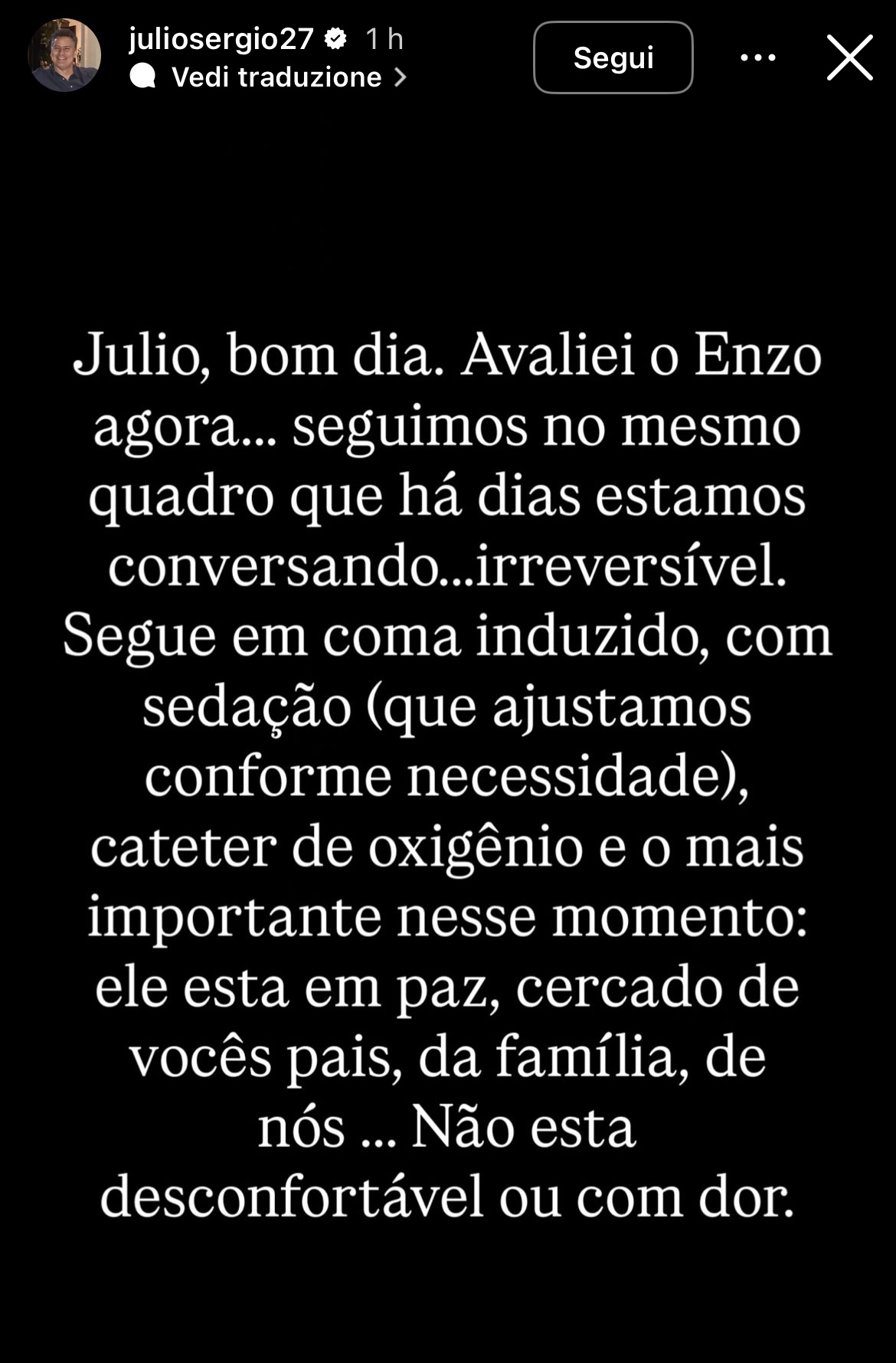Tap the juliosergio27 username
Viewport: 896px width, 1363px height.
click(x=221, y=38)
